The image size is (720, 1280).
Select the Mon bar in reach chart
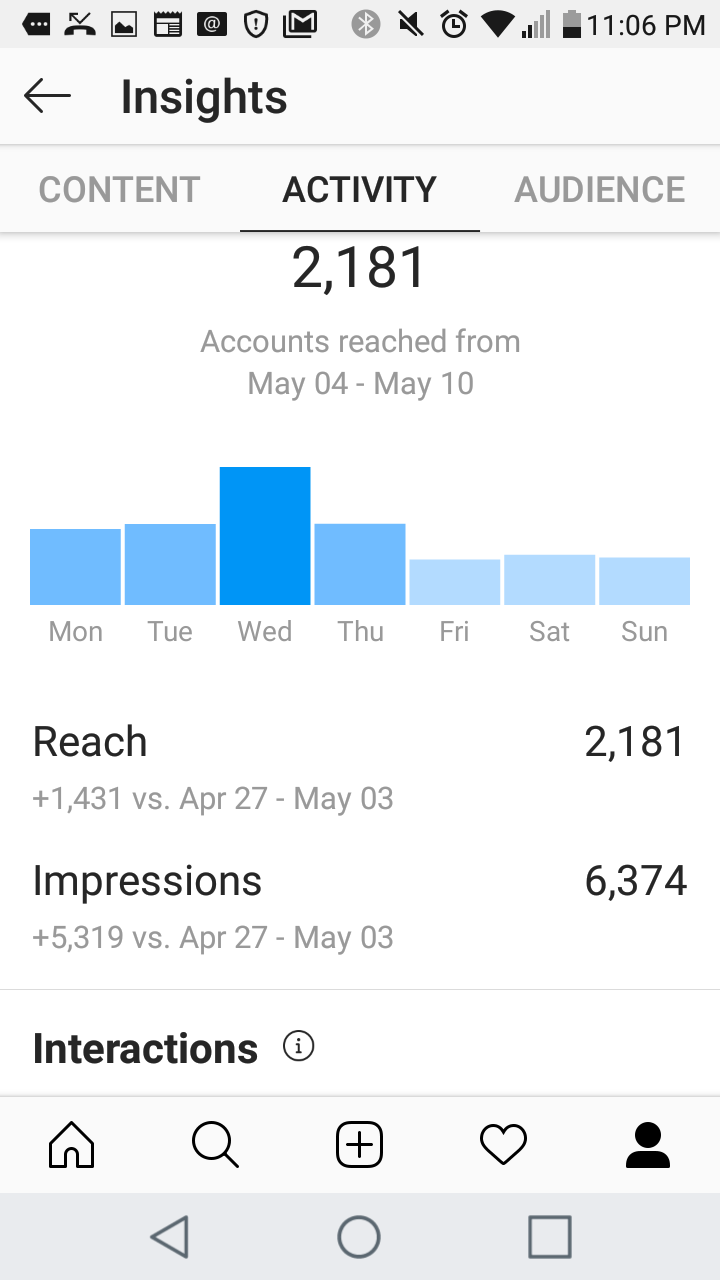click(x=75, y=567)
